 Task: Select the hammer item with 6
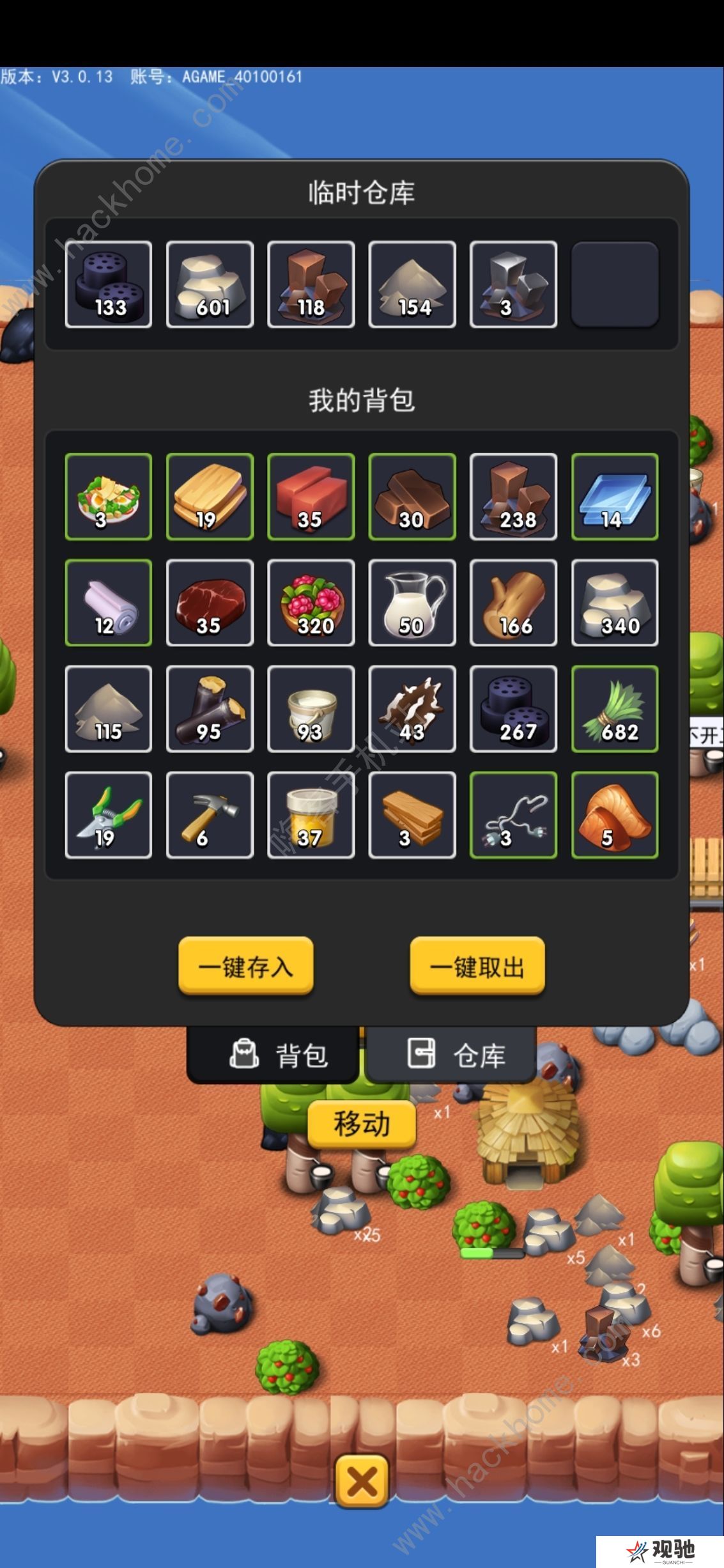pos(210,815)
